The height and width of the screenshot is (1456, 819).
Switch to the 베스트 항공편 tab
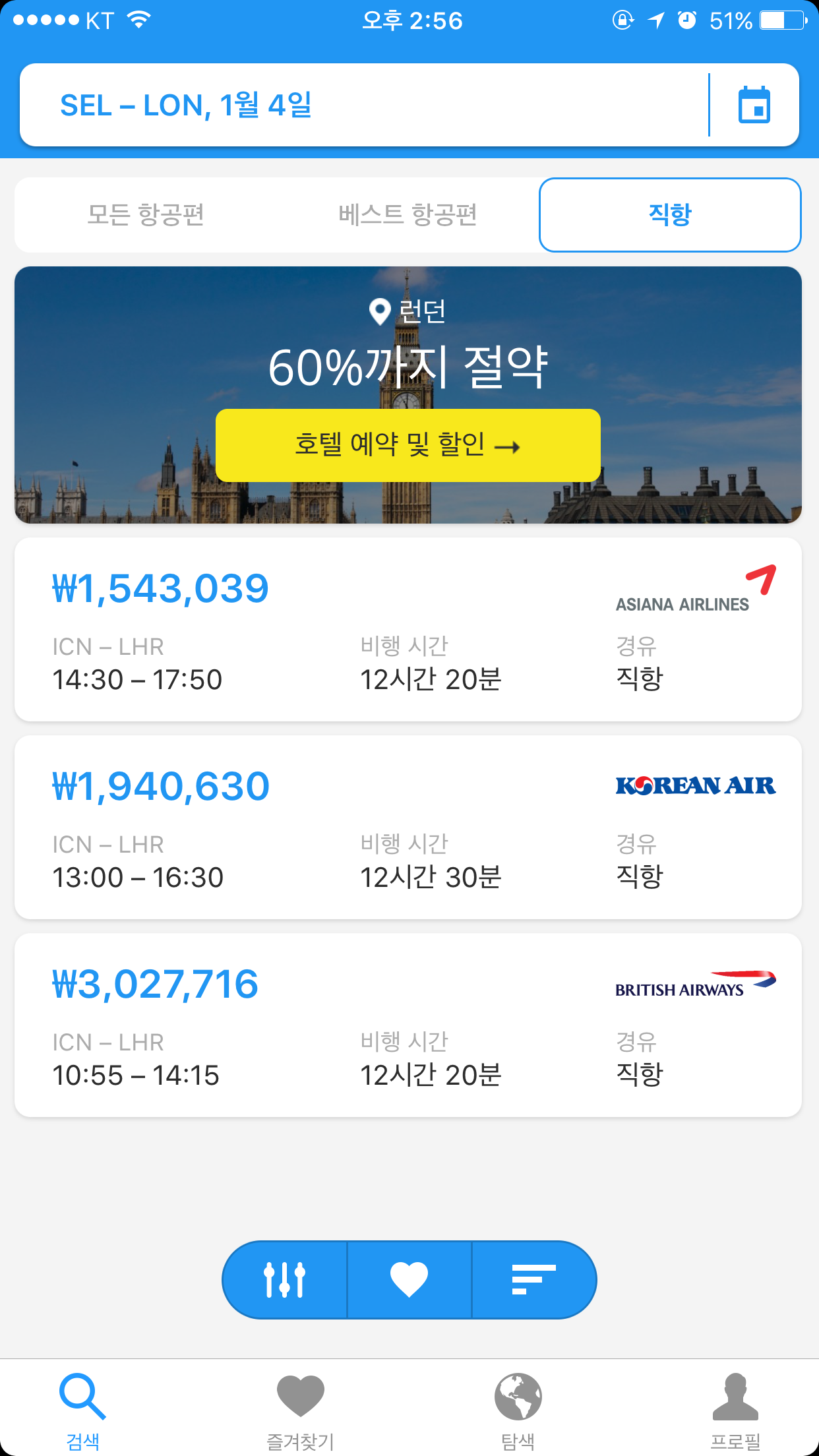coord(408,215)
